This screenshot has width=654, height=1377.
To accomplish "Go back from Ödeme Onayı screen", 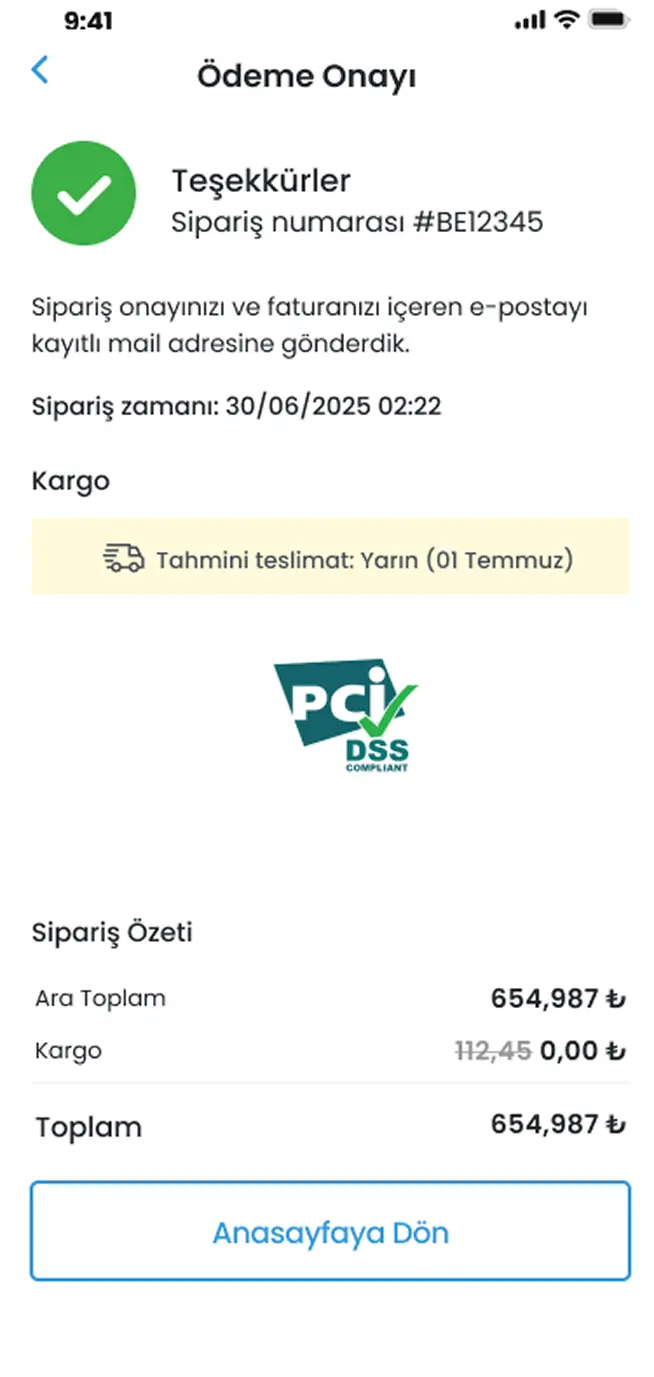I will [40, 70].
